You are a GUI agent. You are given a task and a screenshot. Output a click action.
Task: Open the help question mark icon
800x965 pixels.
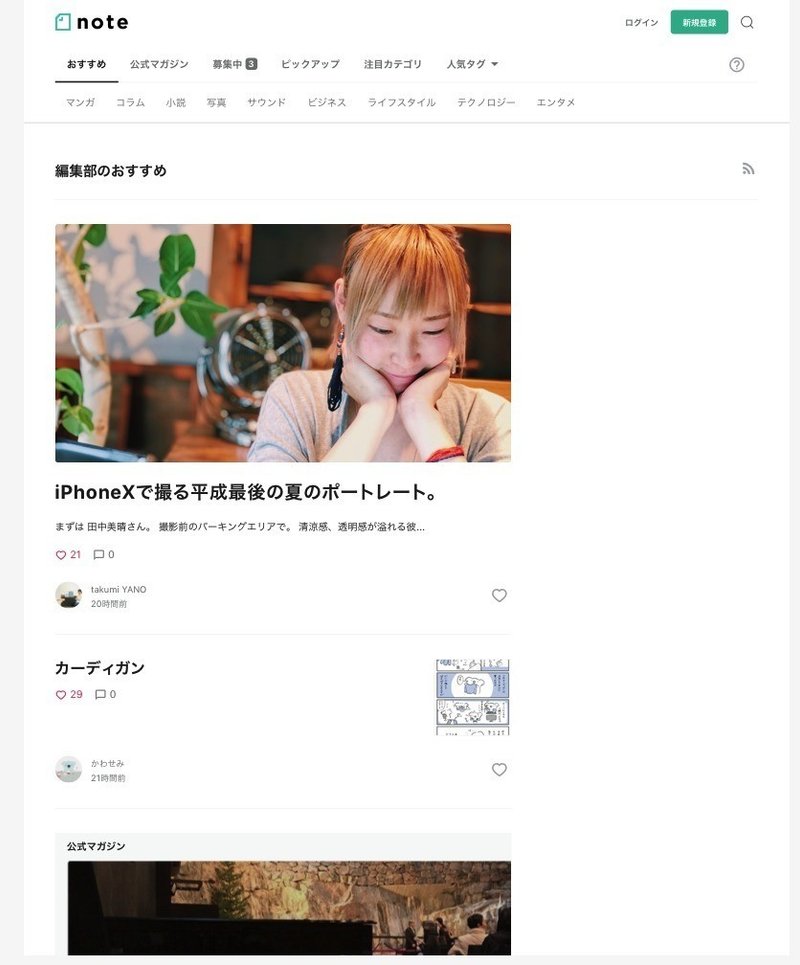pos(737,65)
